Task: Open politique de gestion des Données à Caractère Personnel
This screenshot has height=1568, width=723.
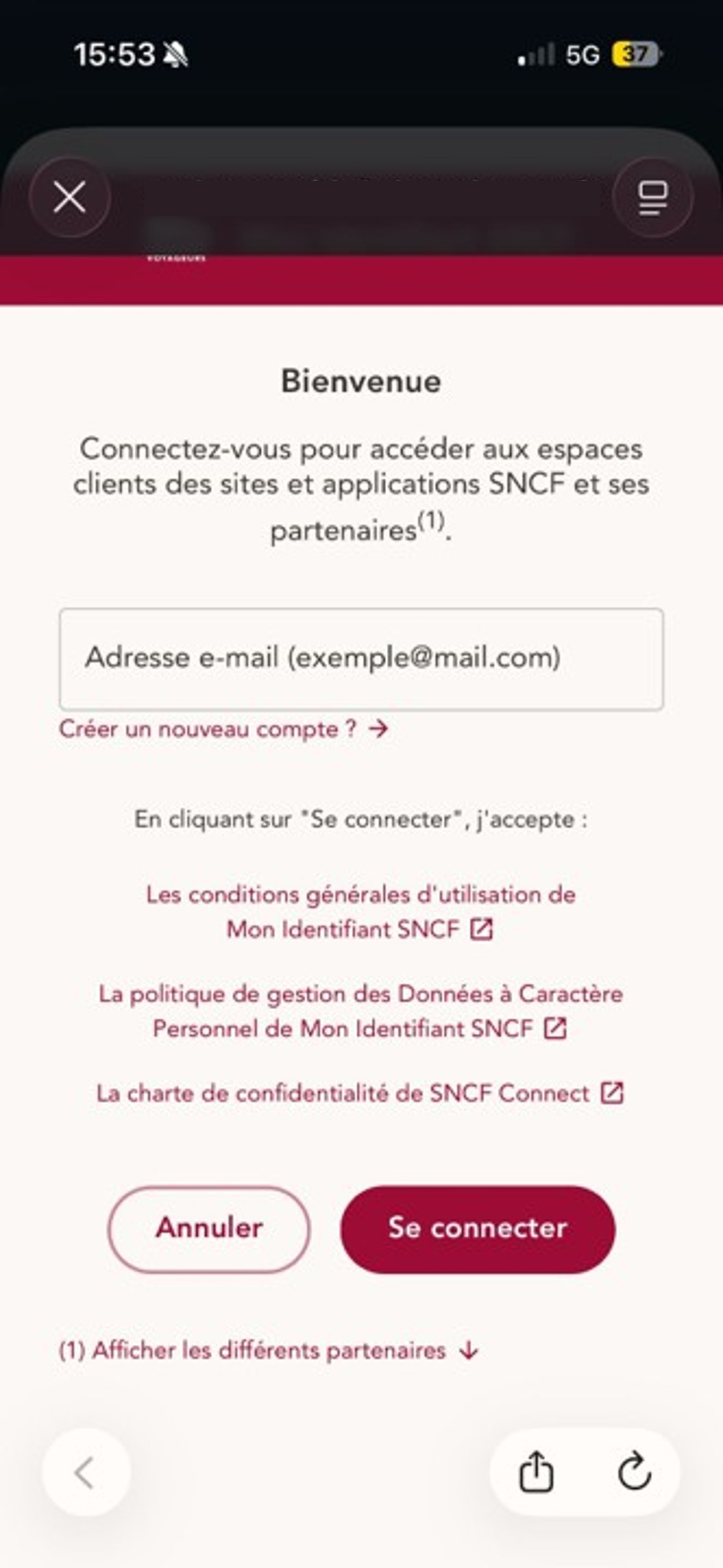Action: click(360, 1010)
